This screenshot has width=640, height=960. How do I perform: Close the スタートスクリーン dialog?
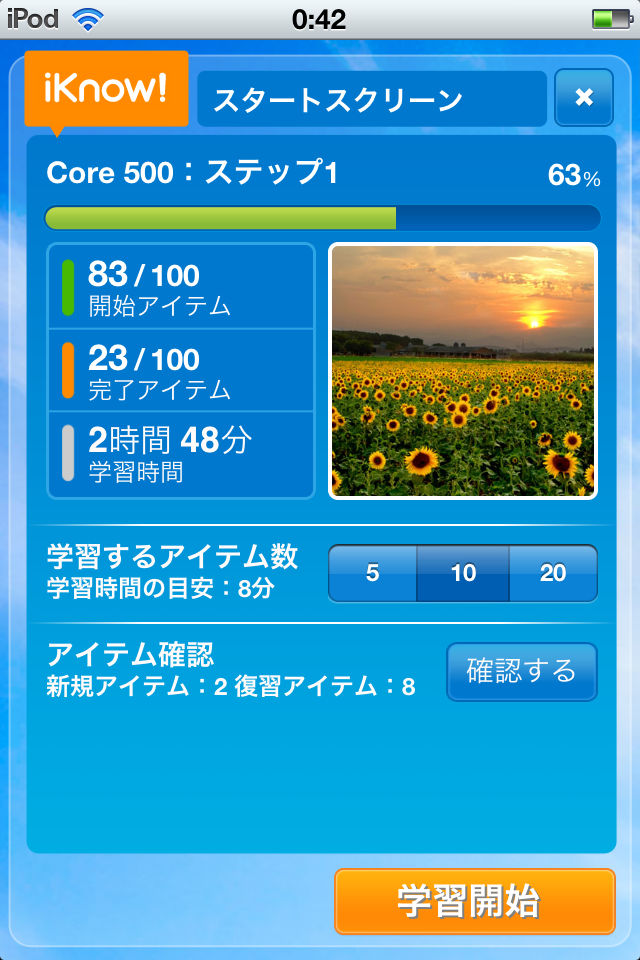[583, 98]
